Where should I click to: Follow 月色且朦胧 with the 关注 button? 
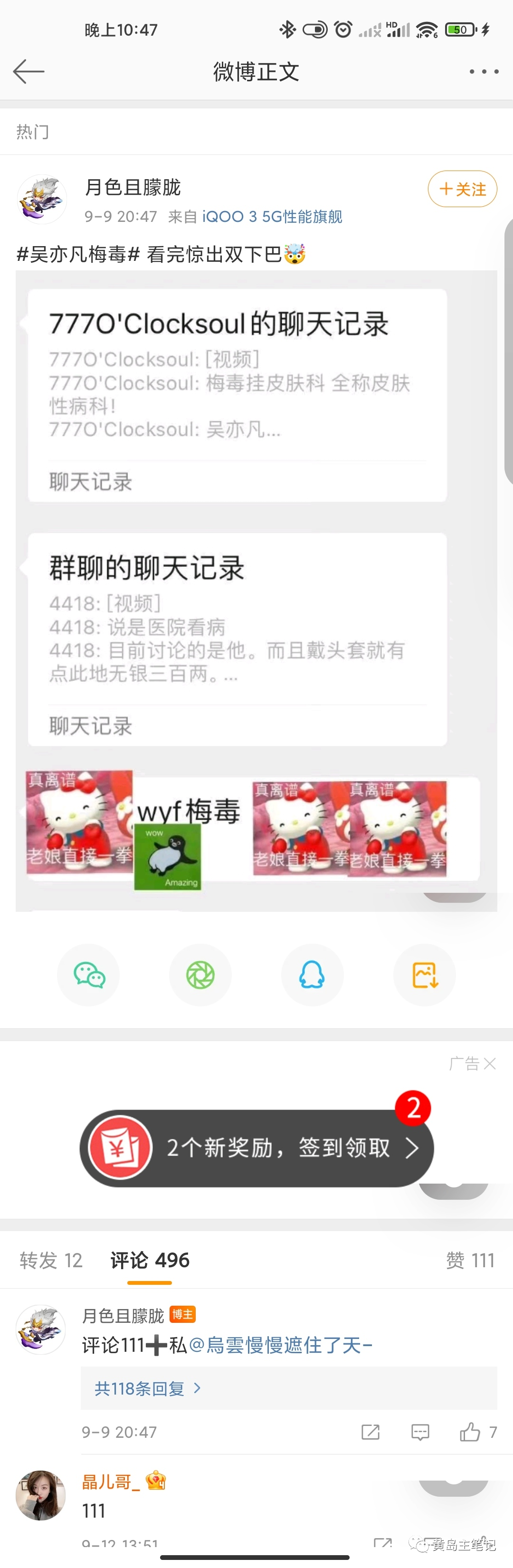point(462,189)
